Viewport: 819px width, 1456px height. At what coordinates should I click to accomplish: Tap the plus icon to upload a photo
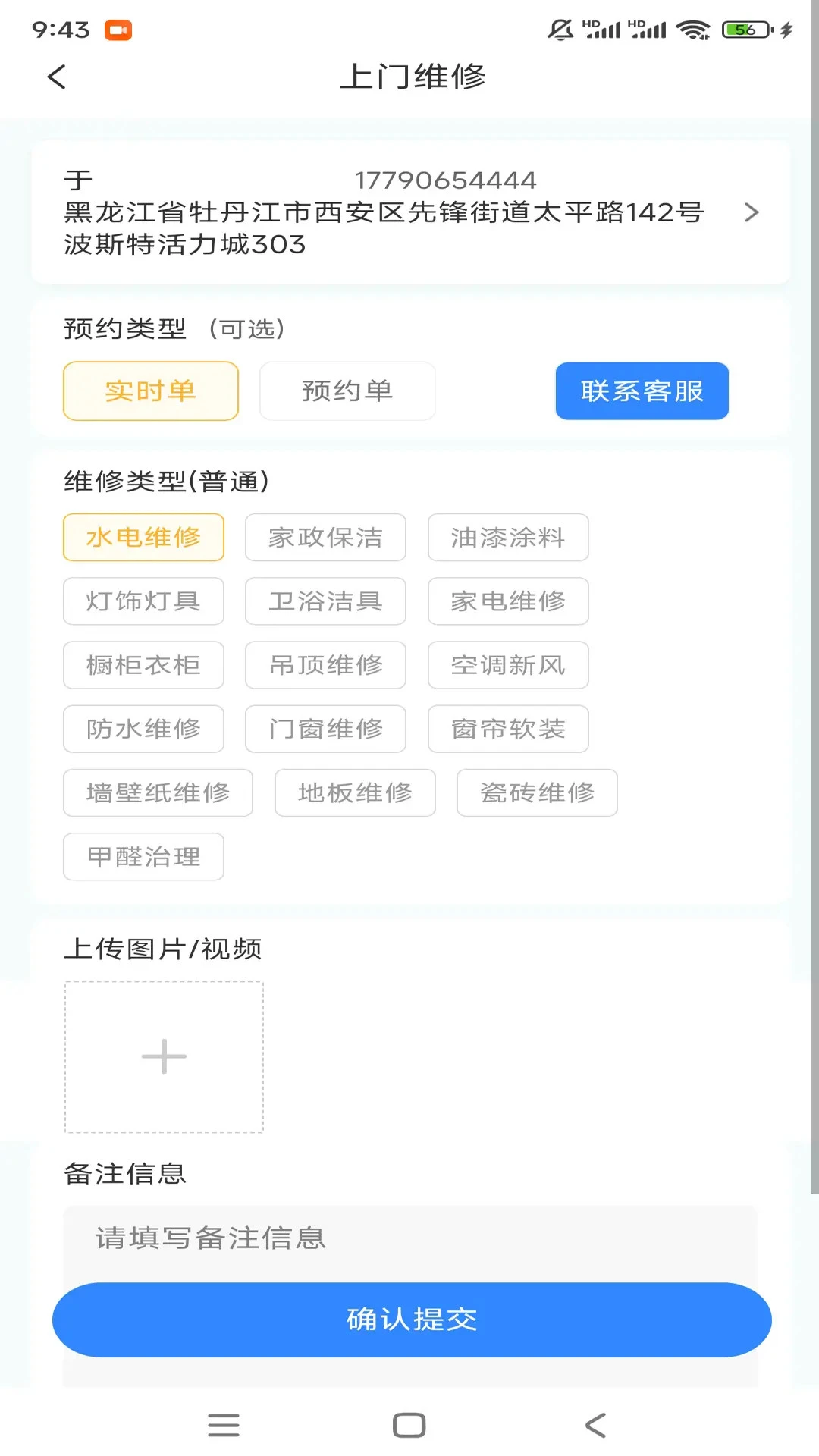[164, 1056]
